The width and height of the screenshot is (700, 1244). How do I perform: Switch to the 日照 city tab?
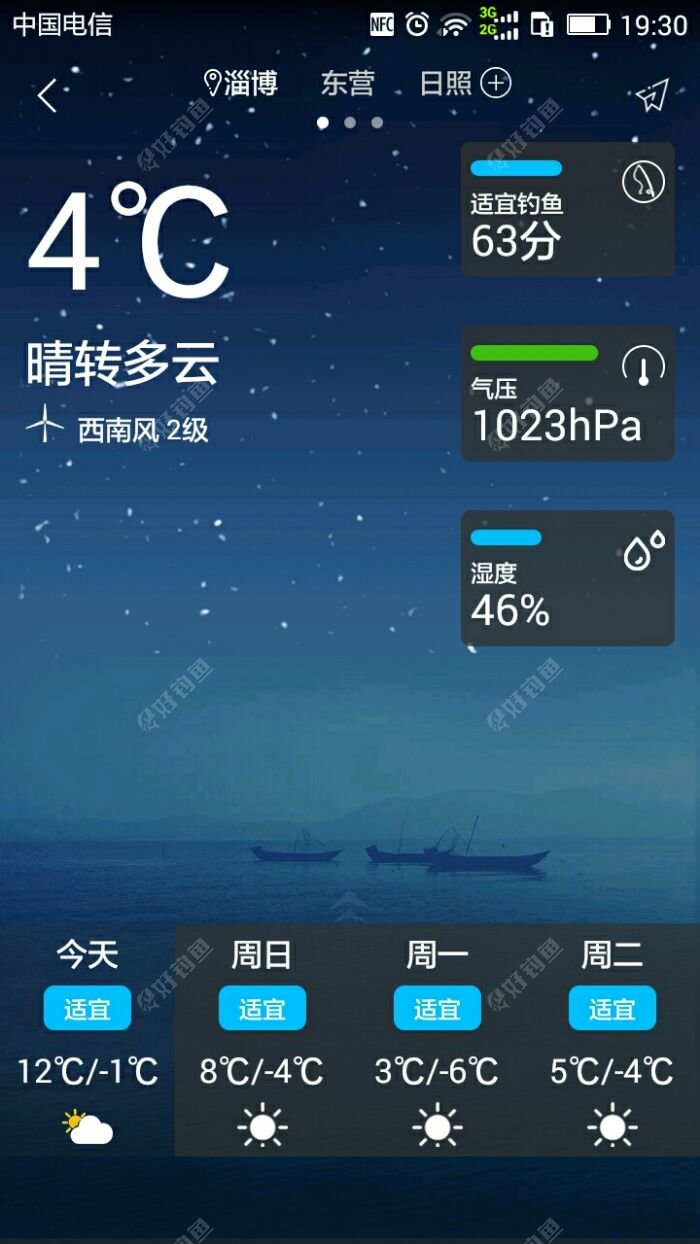(445, 84)
